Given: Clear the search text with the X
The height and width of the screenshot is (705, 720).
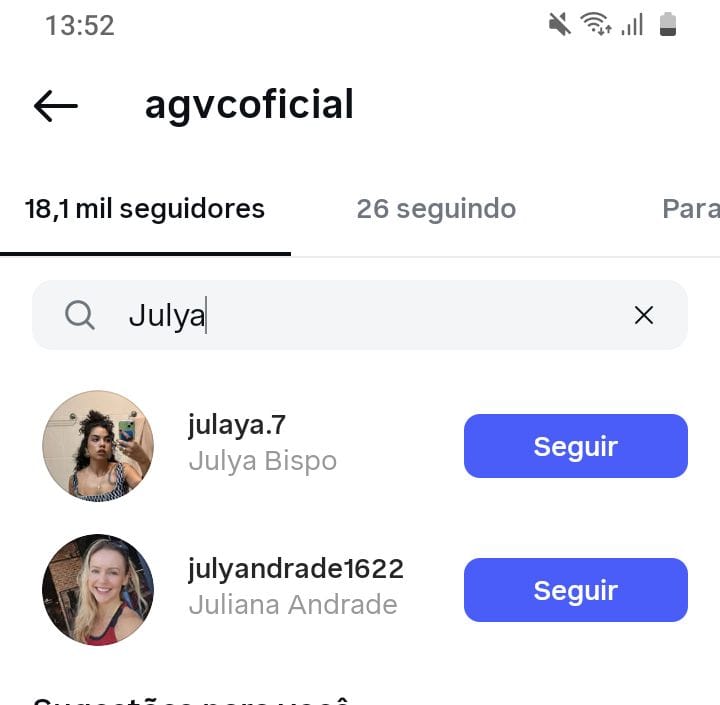Looking at the screenshot, I should coord(644,316).
